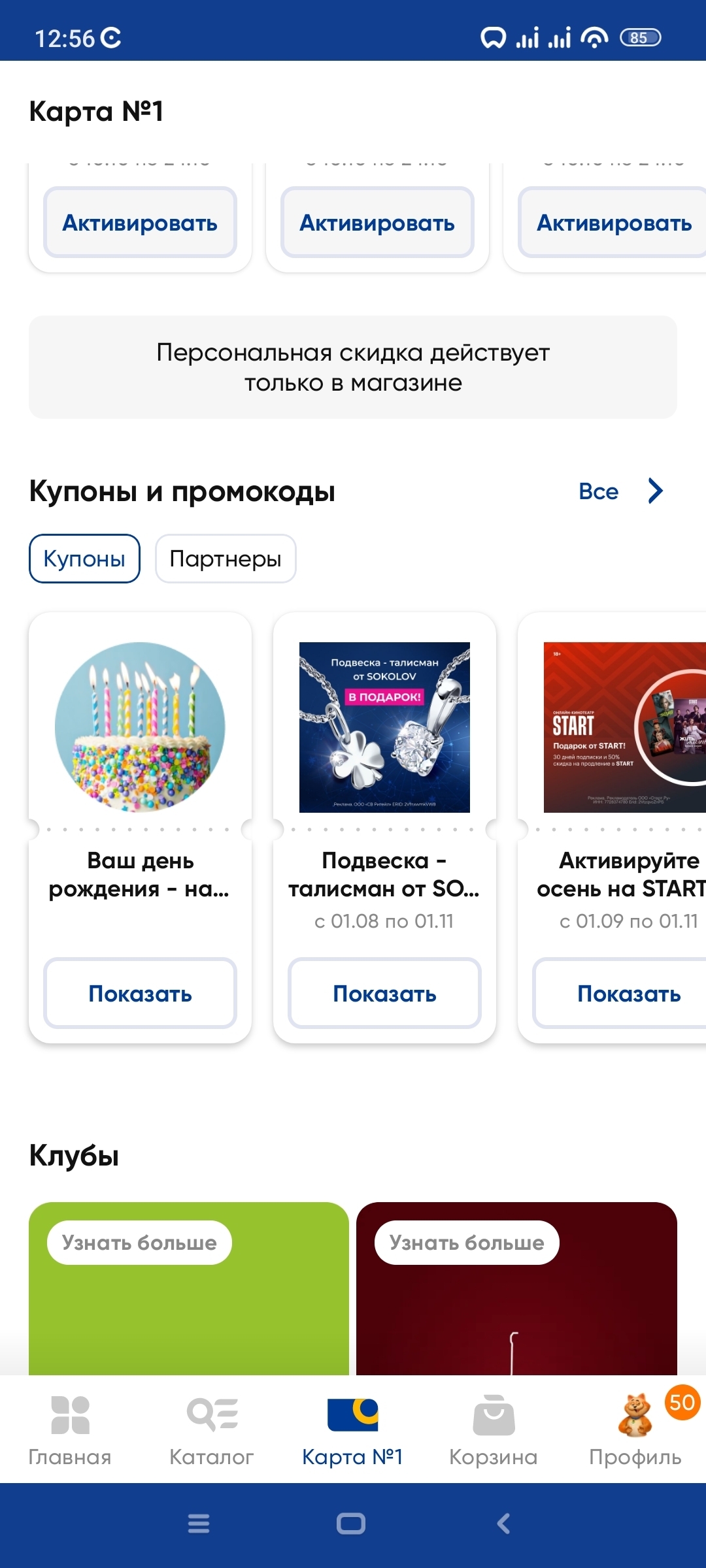706x1568 pixels.
Task: Tap Узнать больше on the green club card
Action: [139, 1243]
